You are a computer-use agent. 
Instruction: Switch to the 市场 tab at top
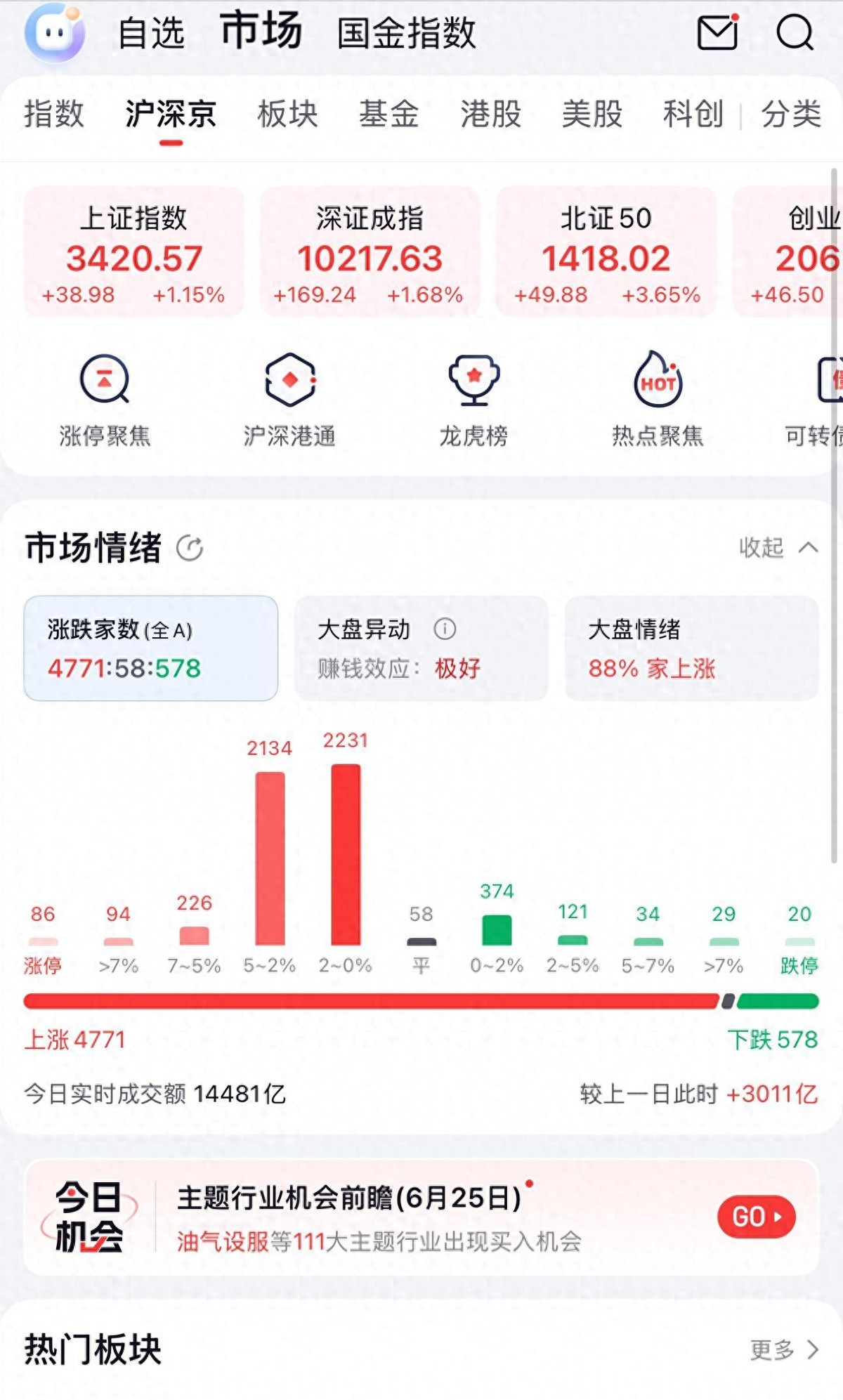[x=261, y=30]
